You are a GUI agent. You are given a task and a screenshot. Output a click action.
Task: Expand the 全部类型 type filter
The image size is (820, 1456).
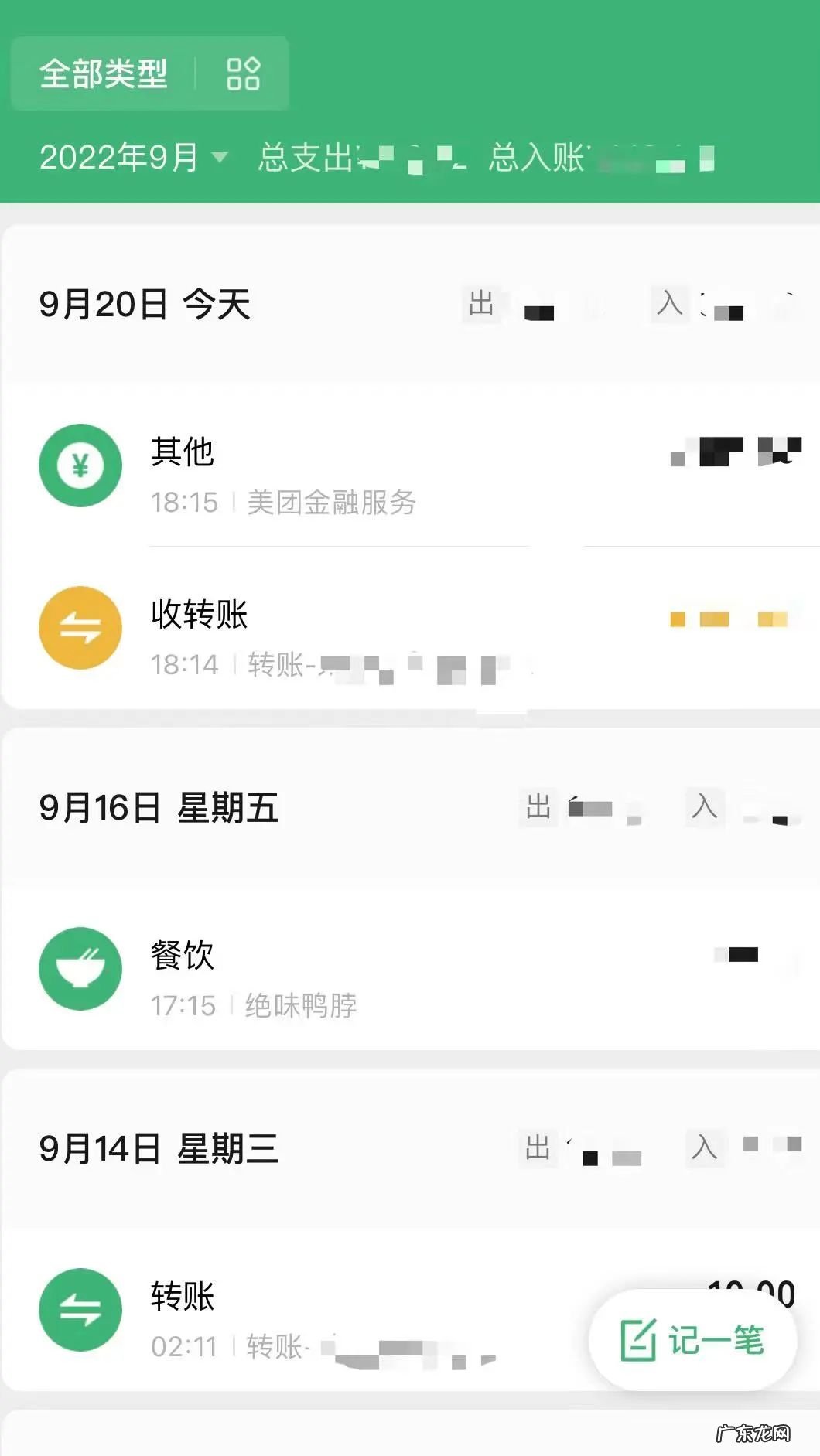(103, 73)
